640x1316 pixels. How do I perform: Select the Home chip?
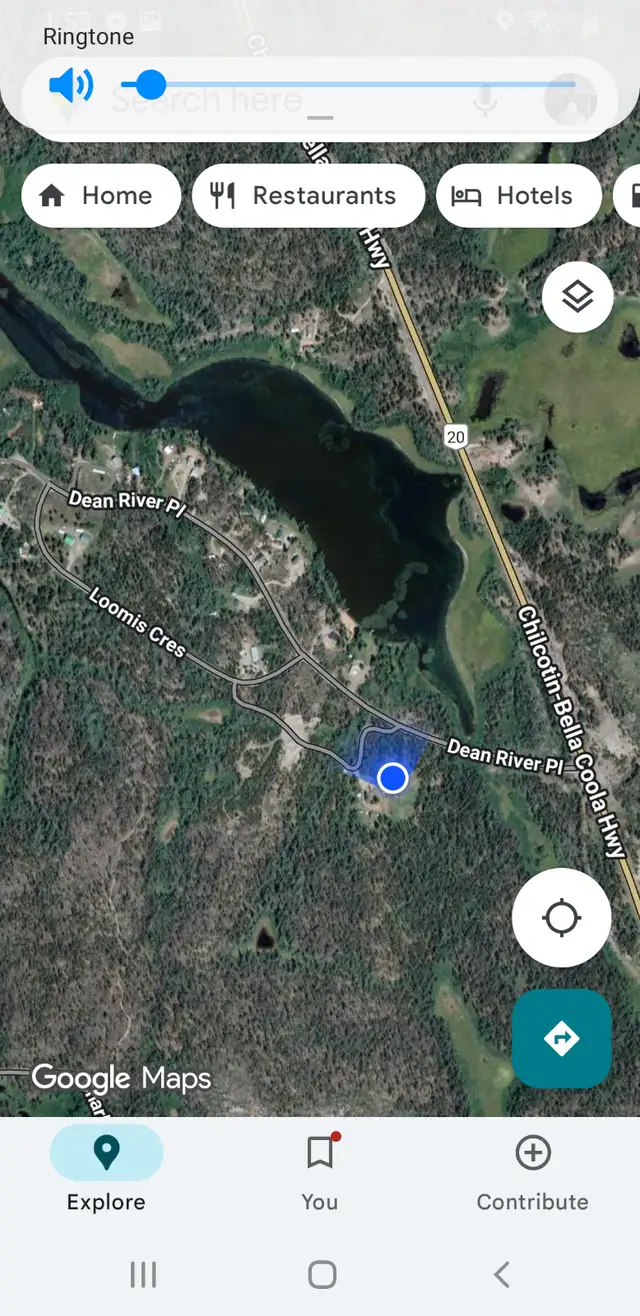coord(101,196)
